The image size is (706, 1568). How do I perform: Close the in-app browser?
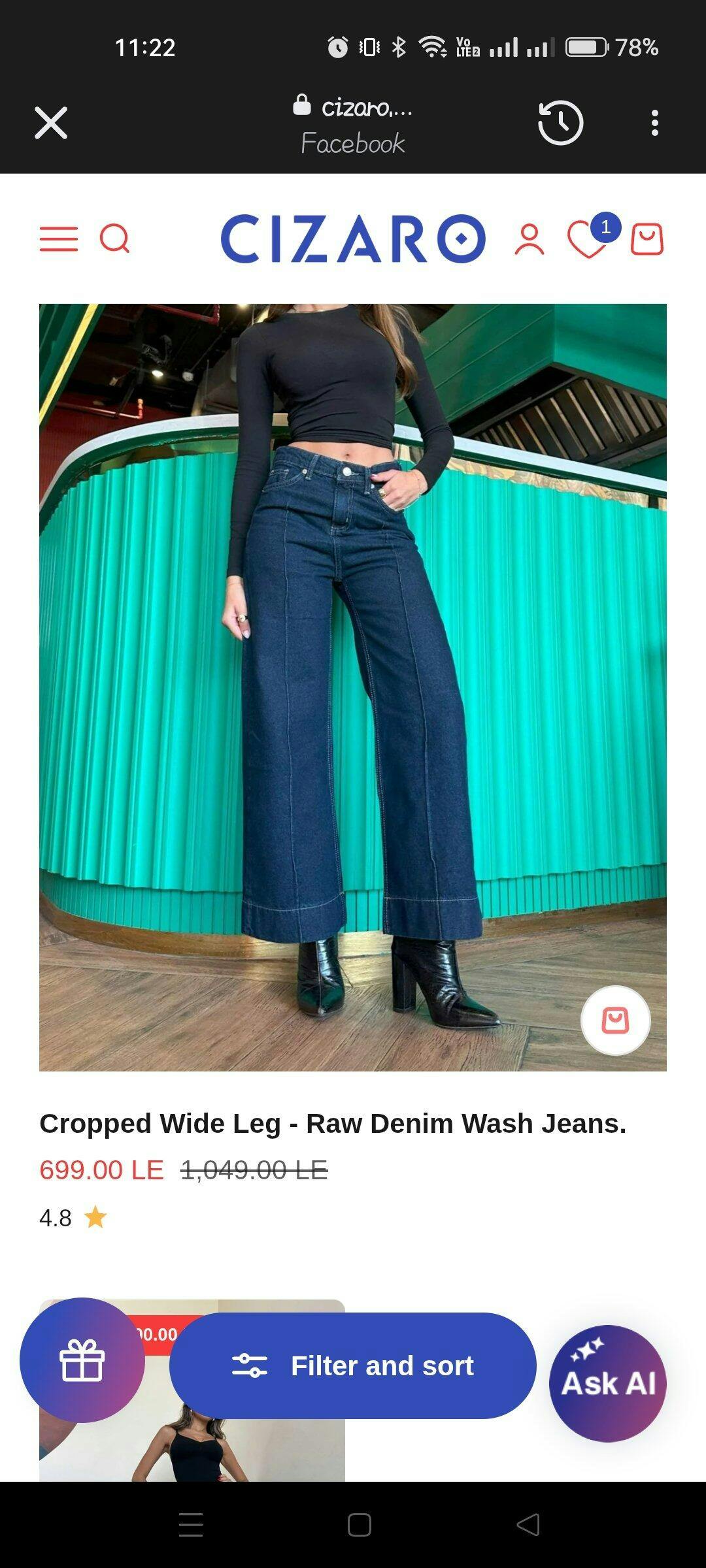click(51, 123)
